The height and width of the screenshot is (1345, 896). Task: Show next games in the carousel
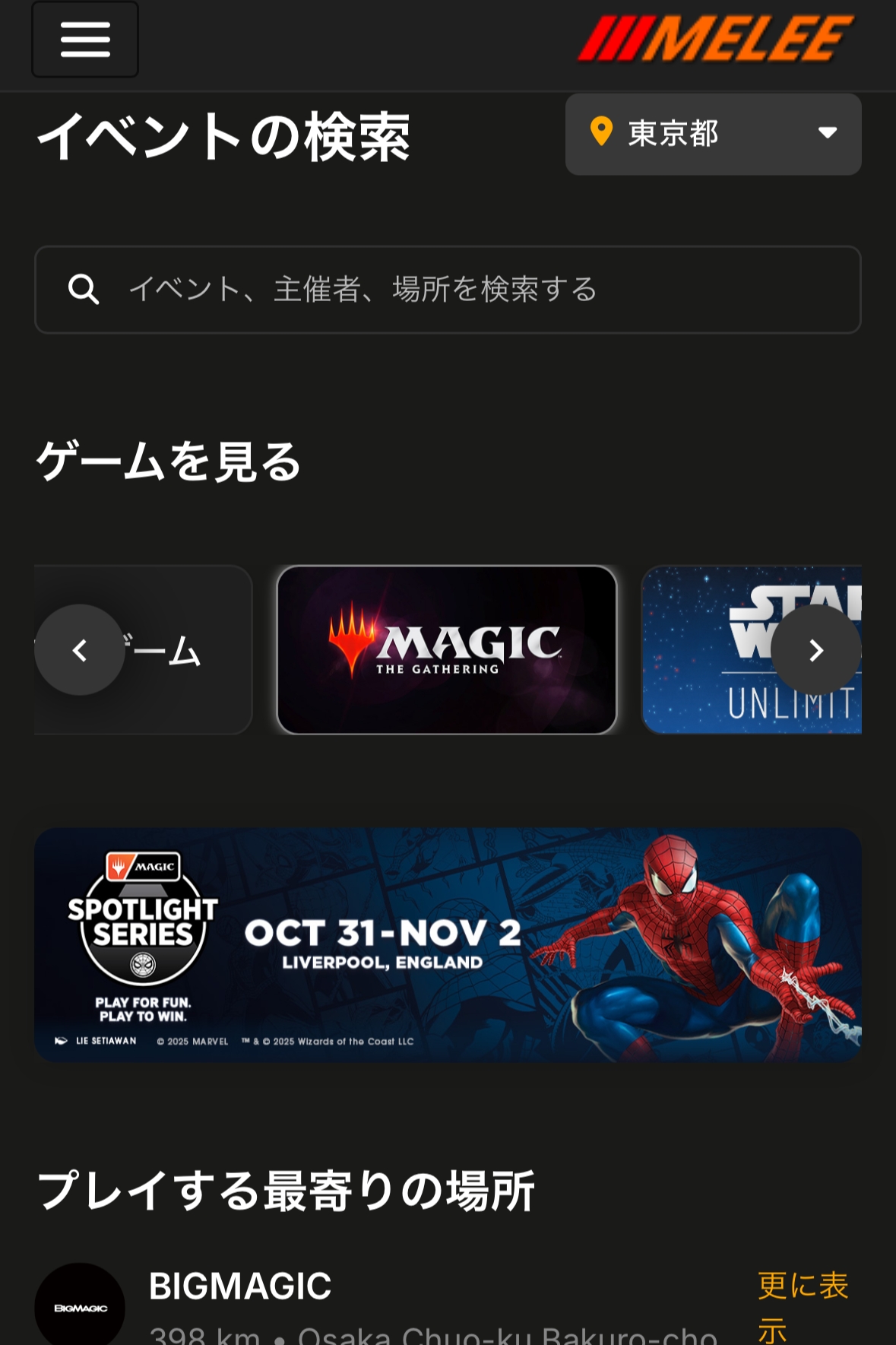click(x=815, y=650)
